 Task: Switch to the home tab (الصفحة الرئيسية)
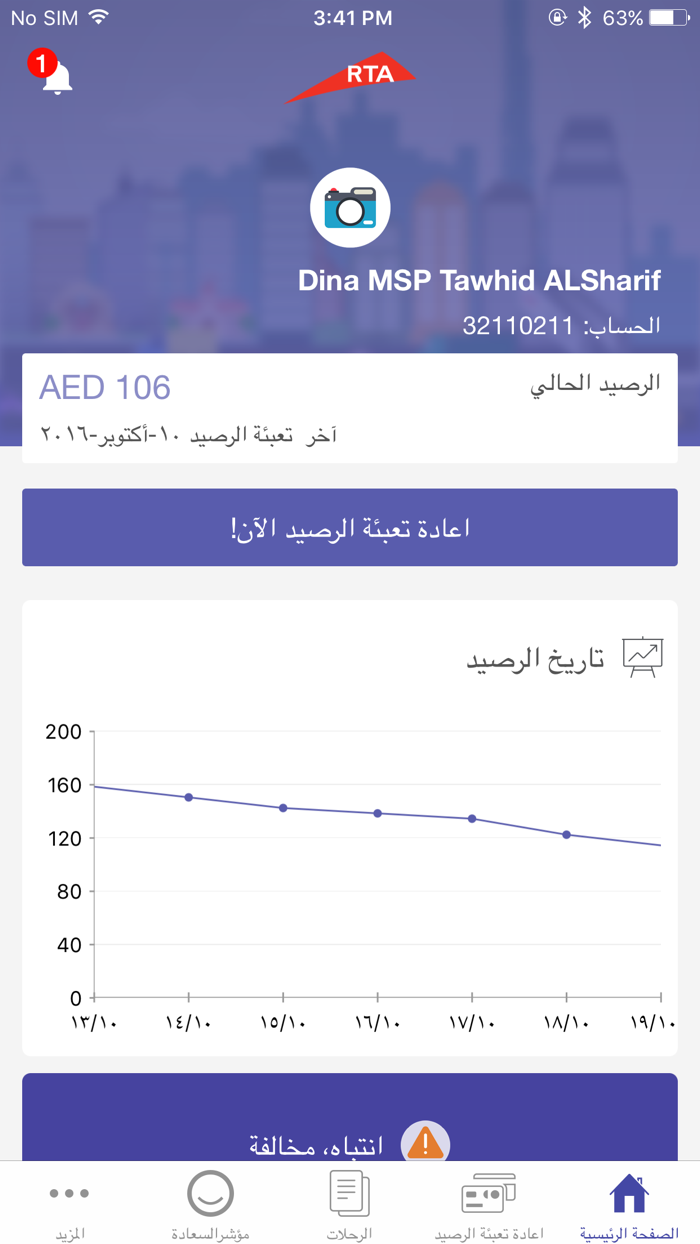[629, 1205]
